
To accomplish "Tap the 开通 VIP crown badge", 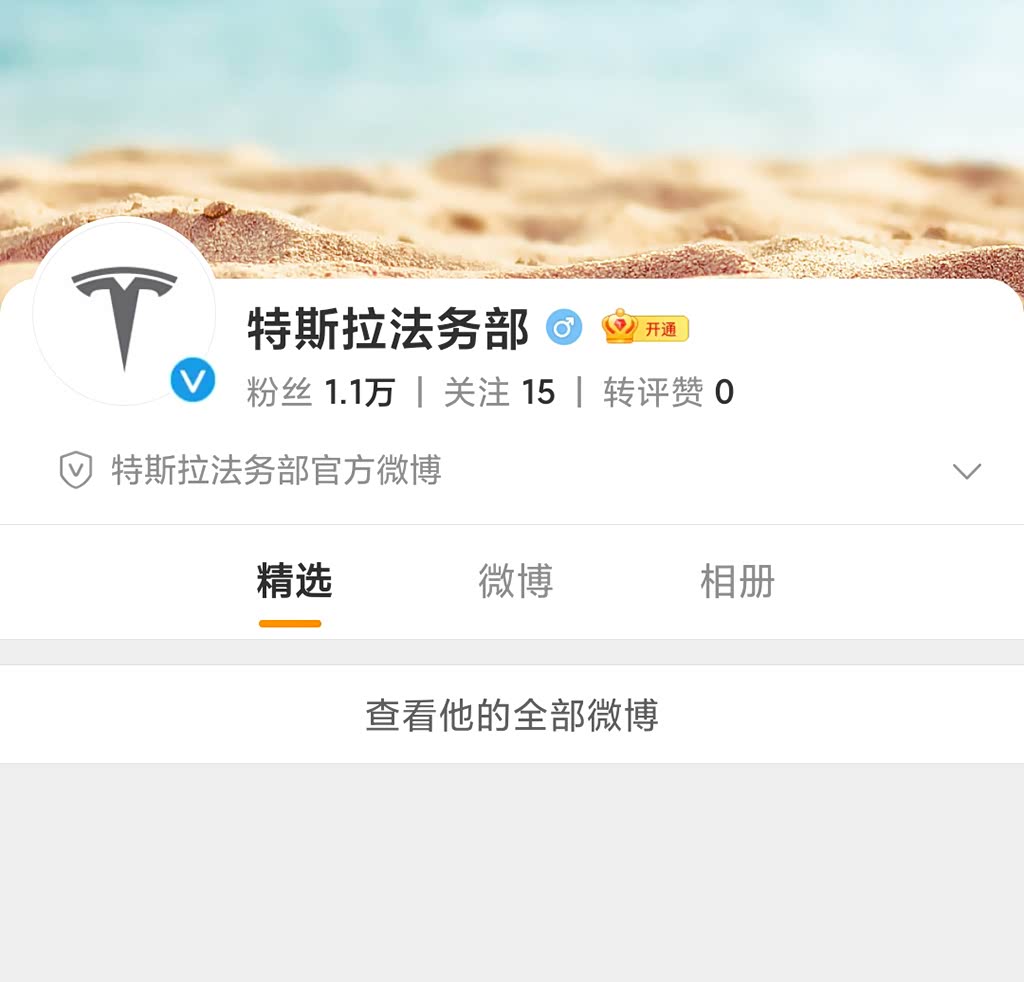I will [645, 328].
